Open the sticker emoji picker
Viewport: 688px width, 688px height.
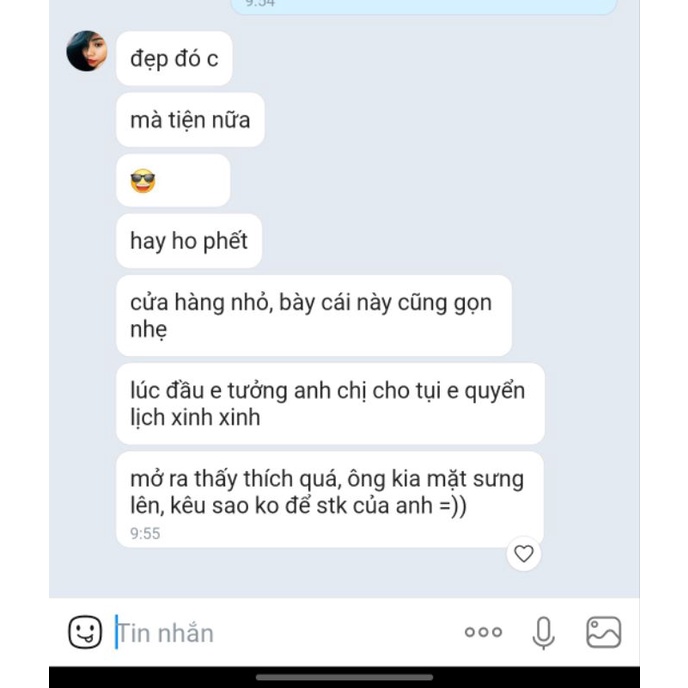coord(85,632)
